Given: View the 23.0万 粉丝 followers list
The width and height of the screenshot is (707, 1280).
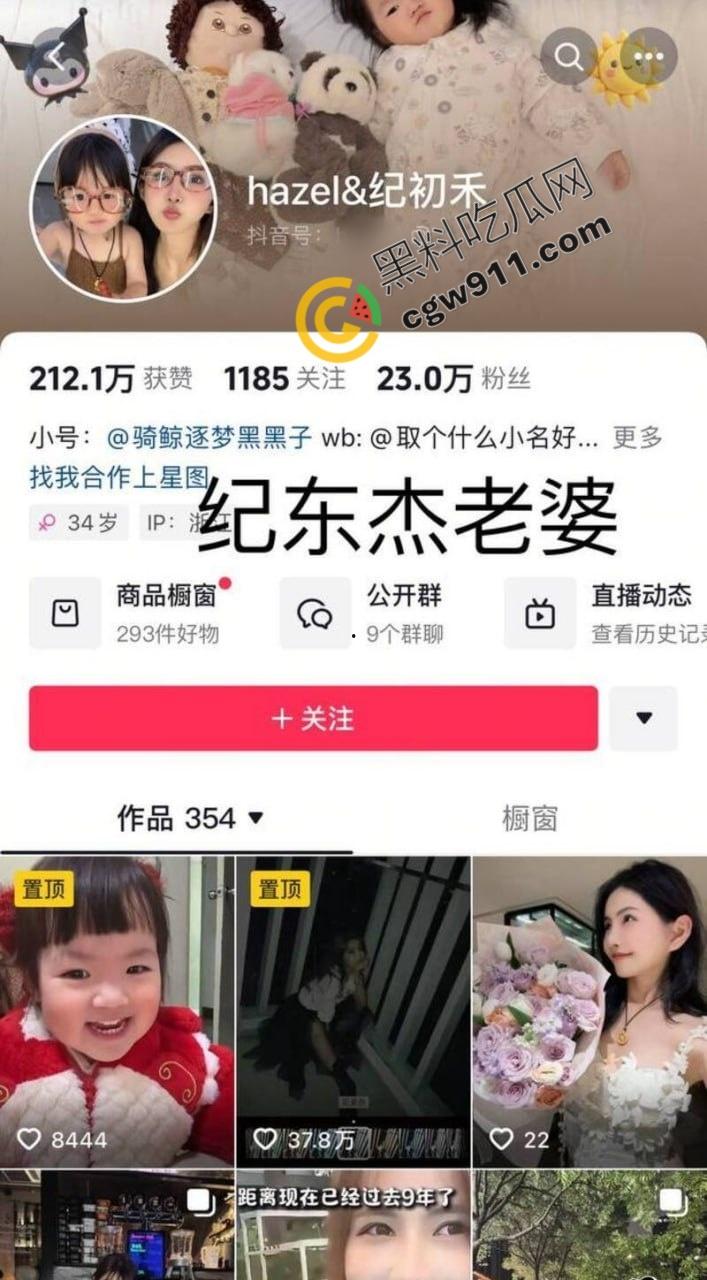Looking at the screenshot, I should tap(453, 379).
